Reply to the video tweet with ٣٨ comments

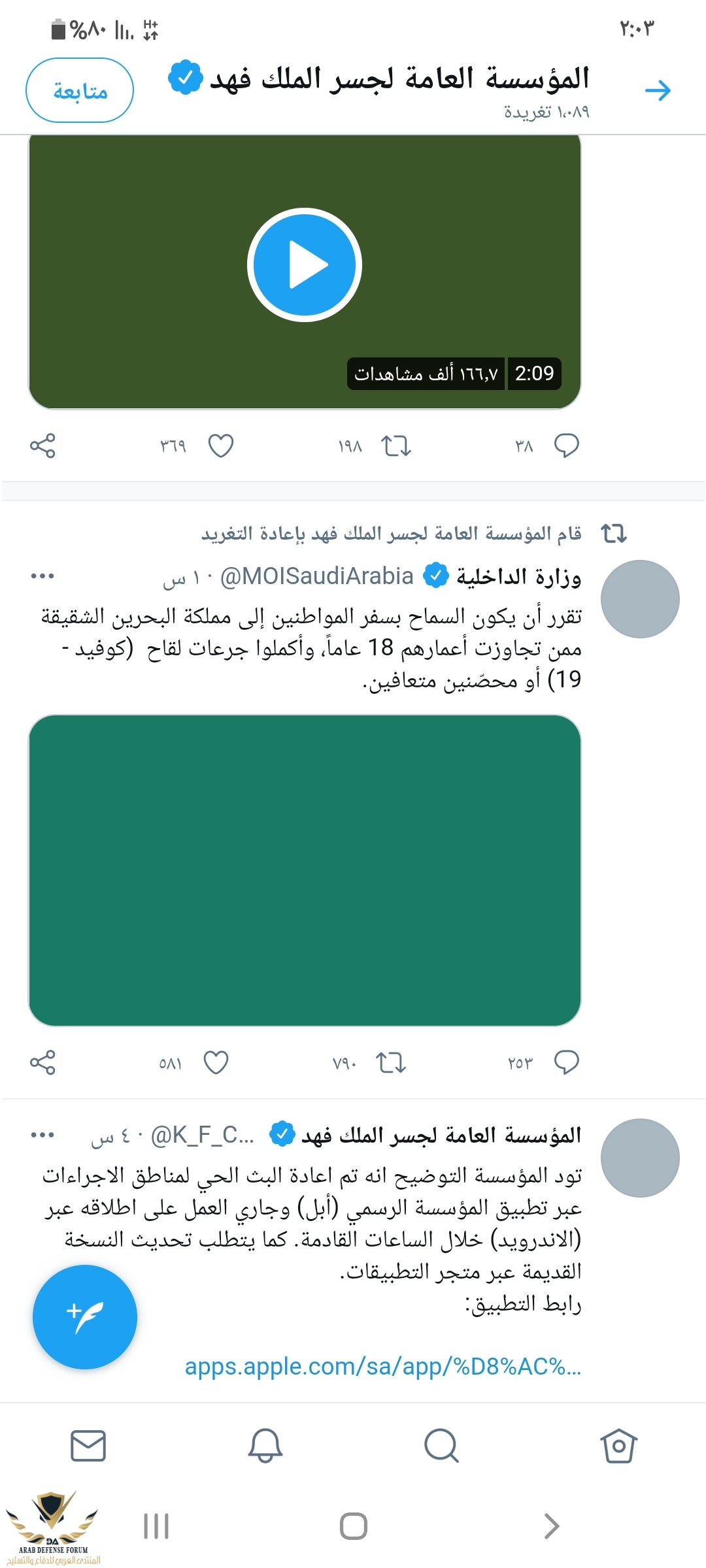pos(566,446)
